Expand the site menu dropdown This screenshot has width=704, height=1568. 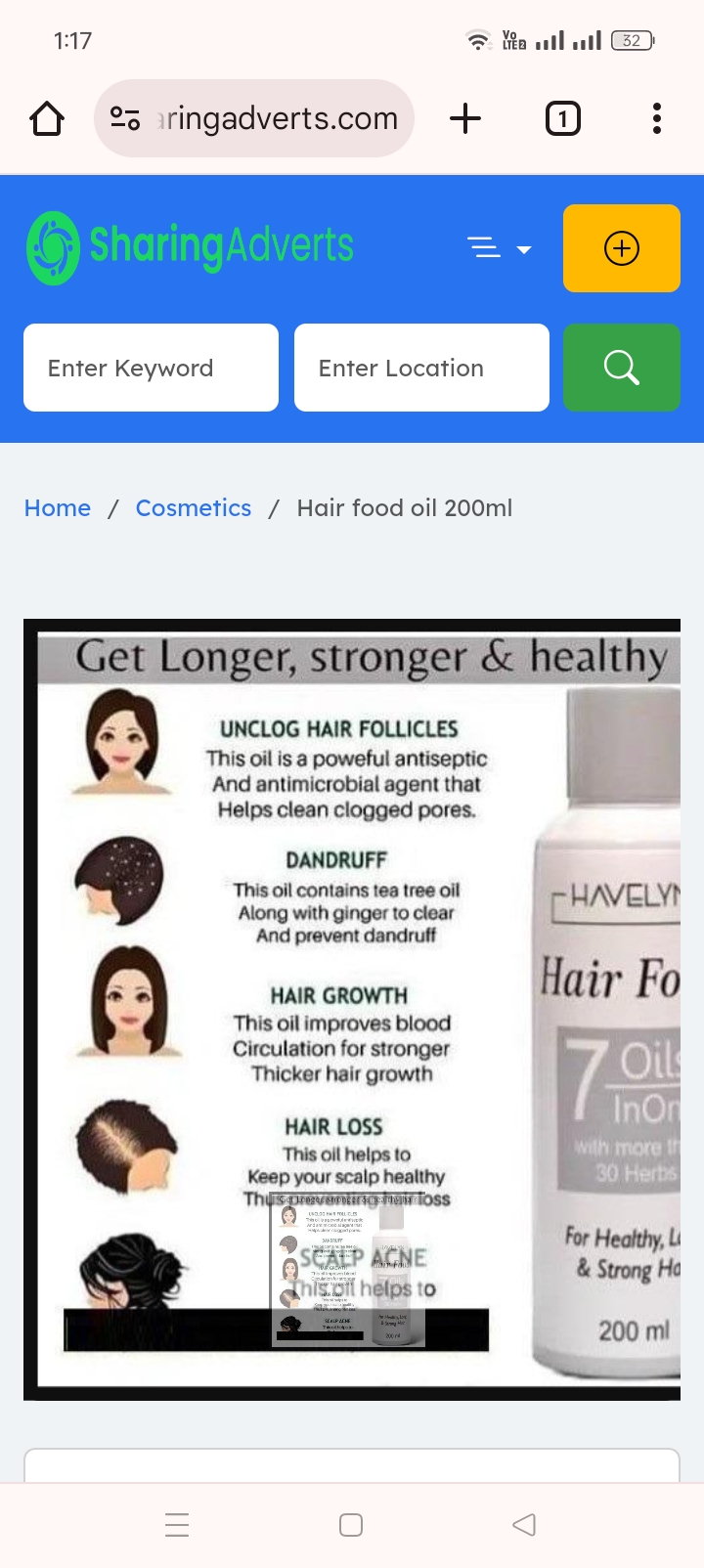pos(499,248)
